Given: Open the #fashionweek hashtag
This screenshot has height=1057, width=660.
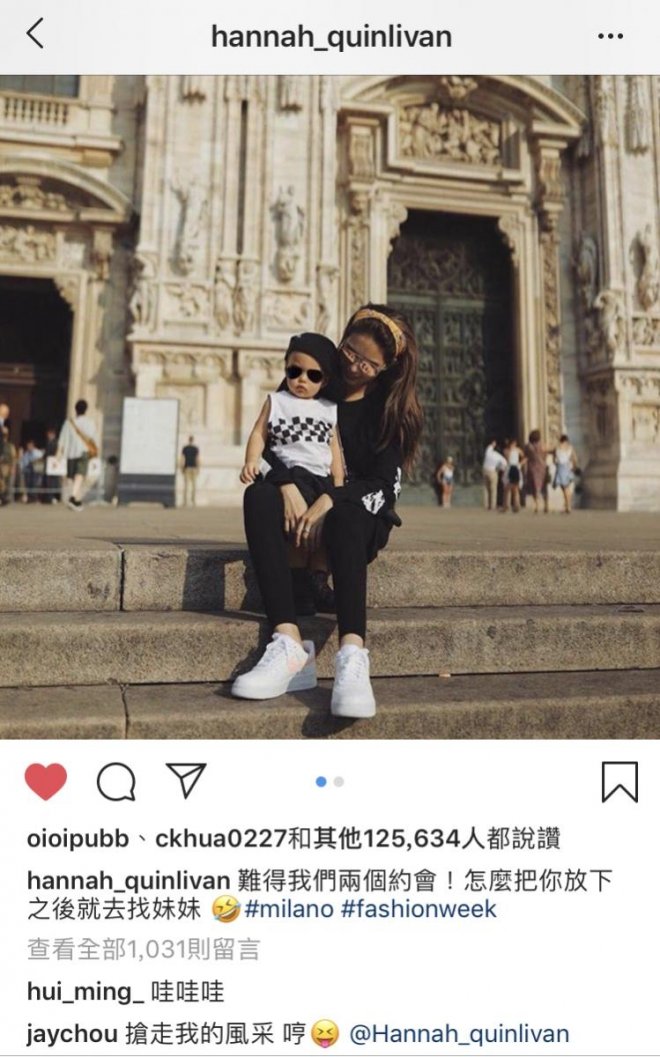Looking at the screenshot, I should [421, 909].
